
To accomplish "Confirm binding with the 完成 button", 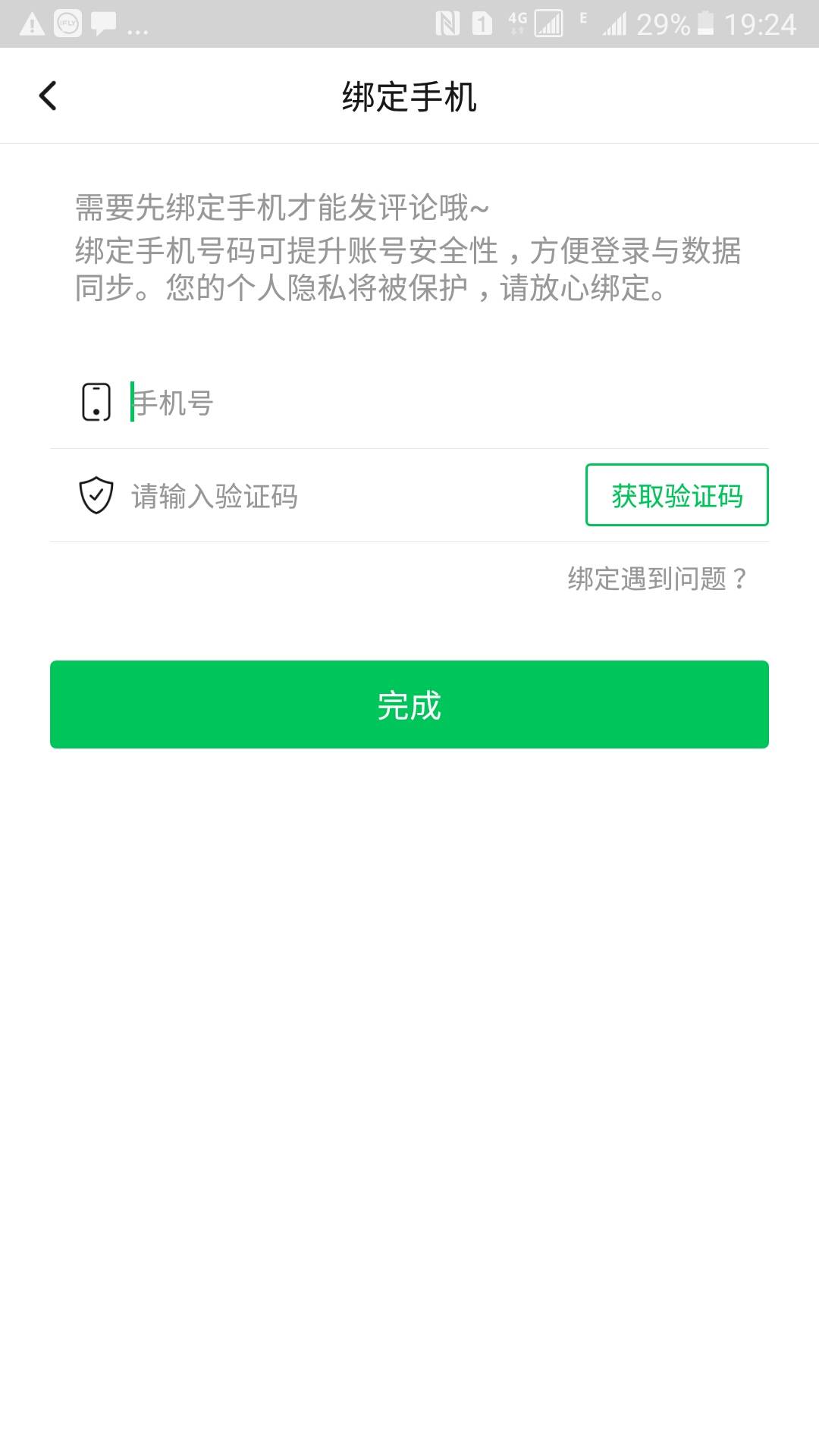I will (x=409, y=704).
